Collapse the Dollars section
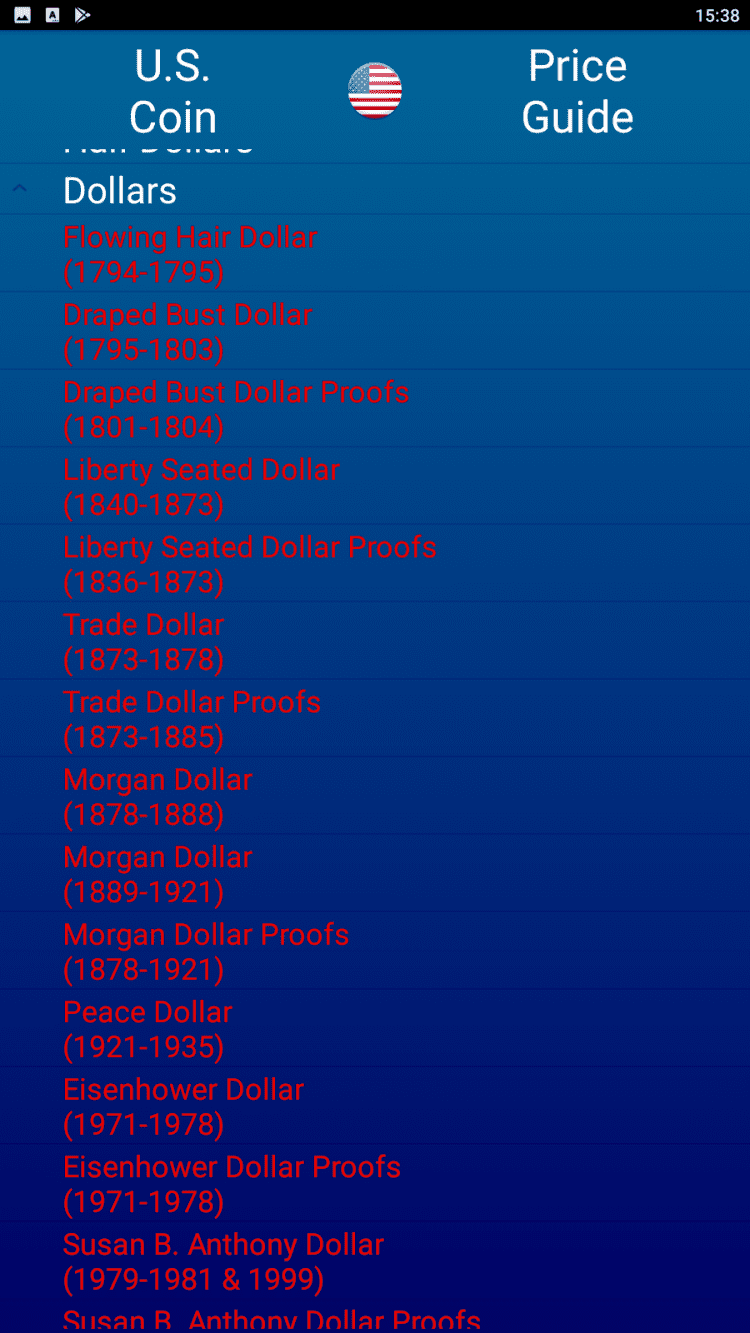The width and height of the screenshot is (750, 1333). [x=120, y=190]
